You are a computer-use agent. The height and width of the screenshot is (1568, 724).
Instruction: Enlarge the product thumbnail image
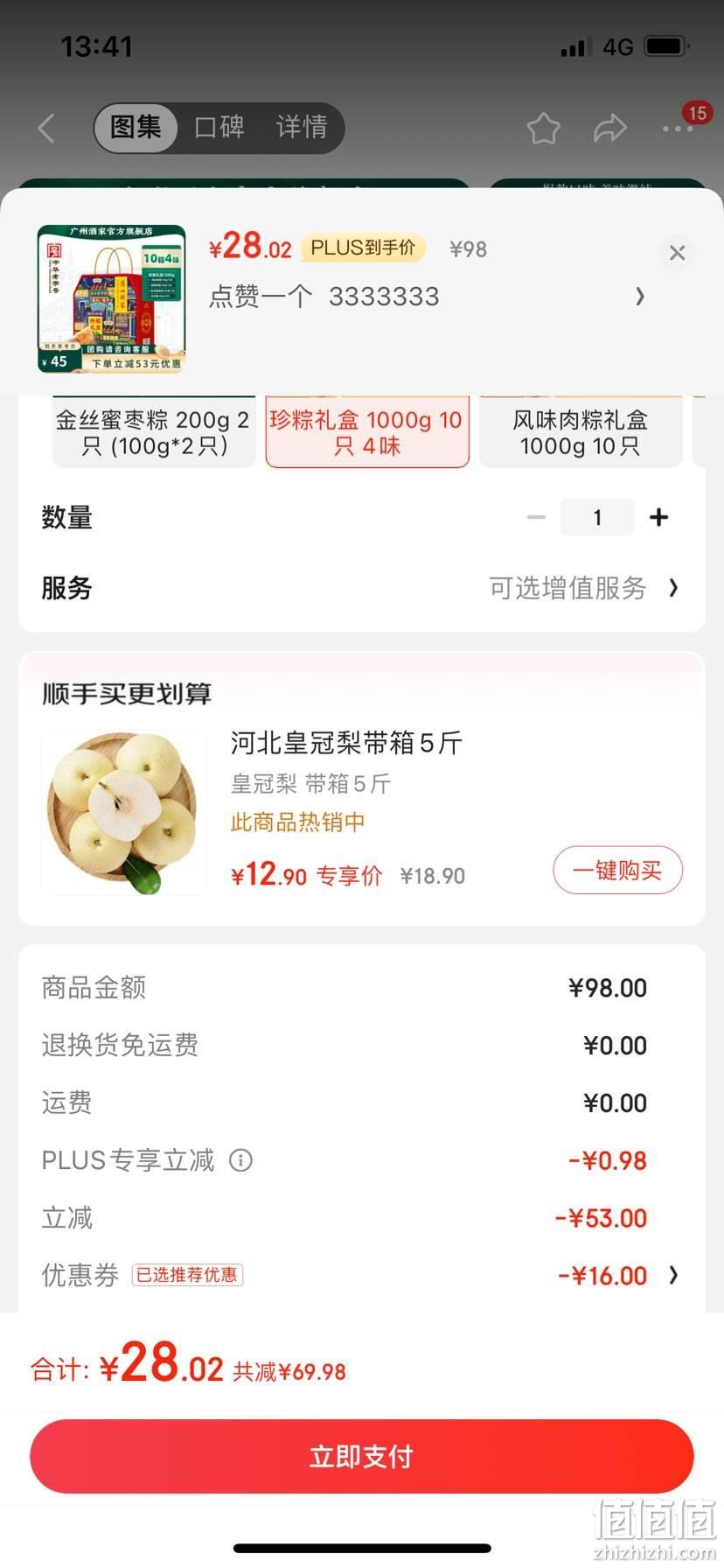click(x=111, y=299)
